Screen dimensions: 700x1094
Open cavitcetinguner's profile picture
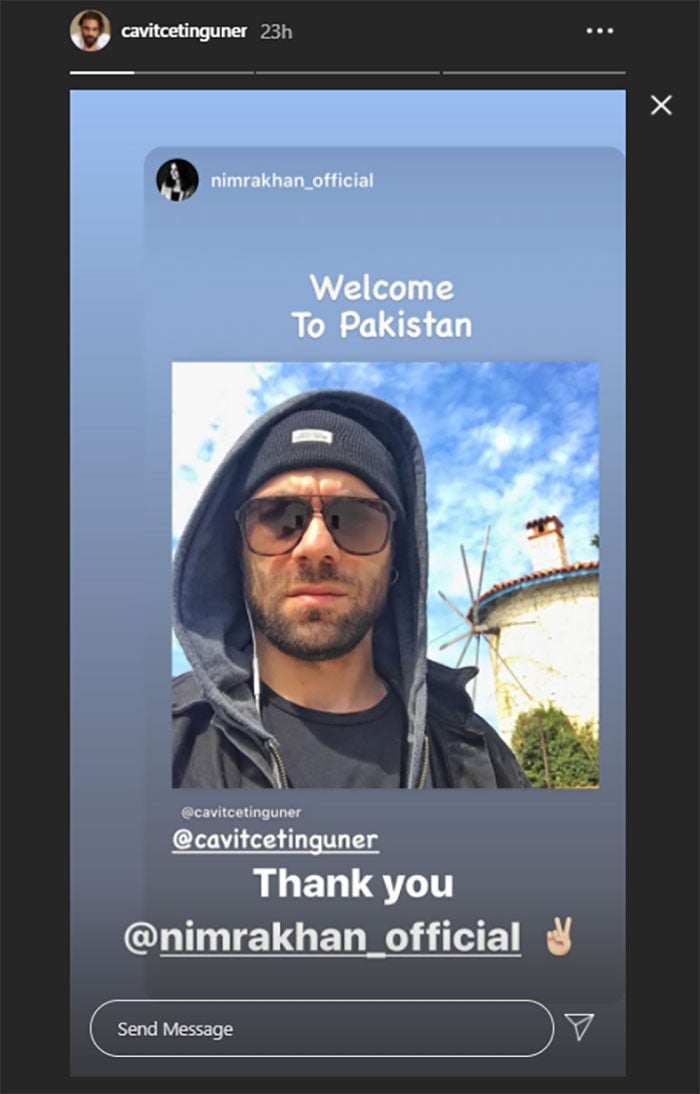pos(90,31)
